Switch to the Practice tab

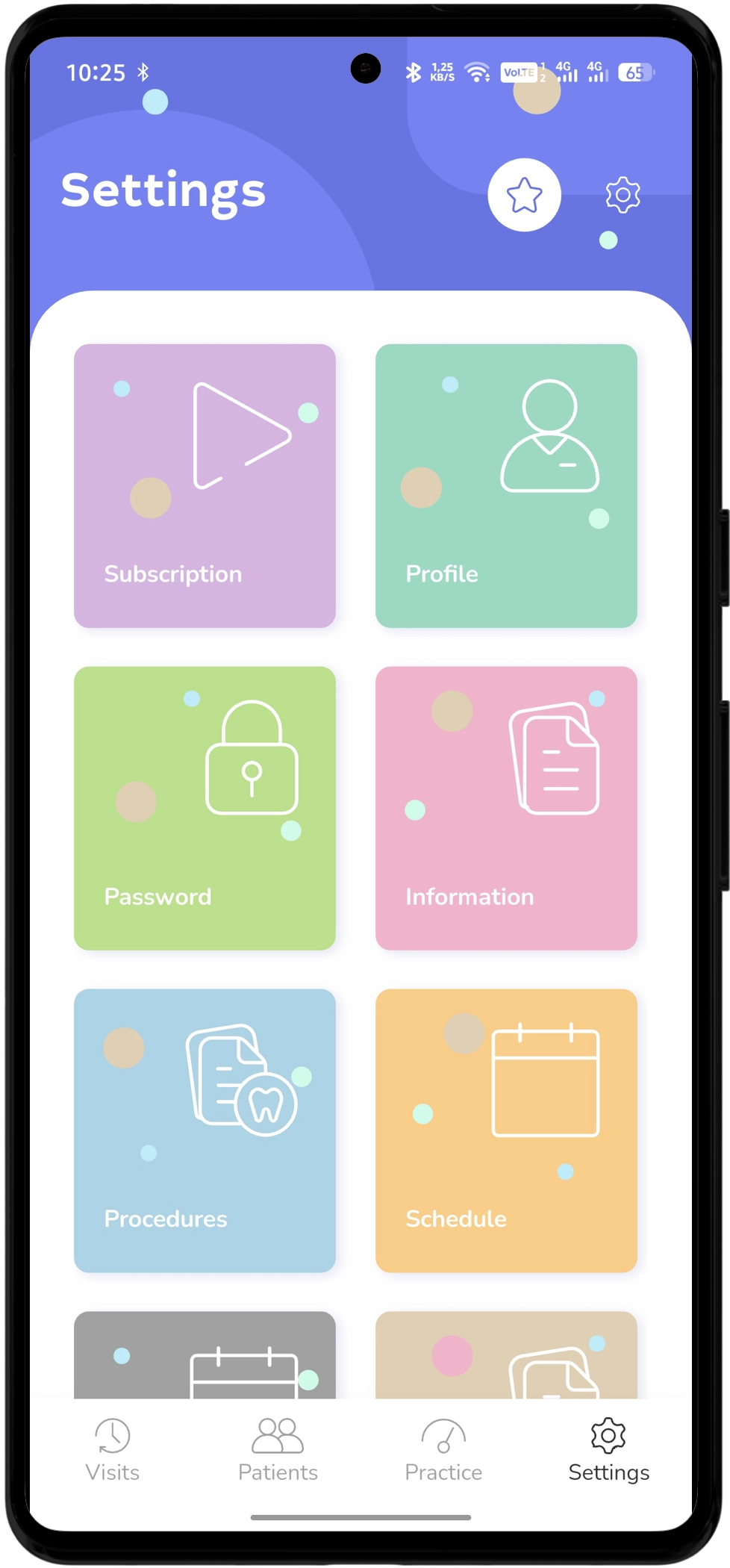click(443, 1450)
